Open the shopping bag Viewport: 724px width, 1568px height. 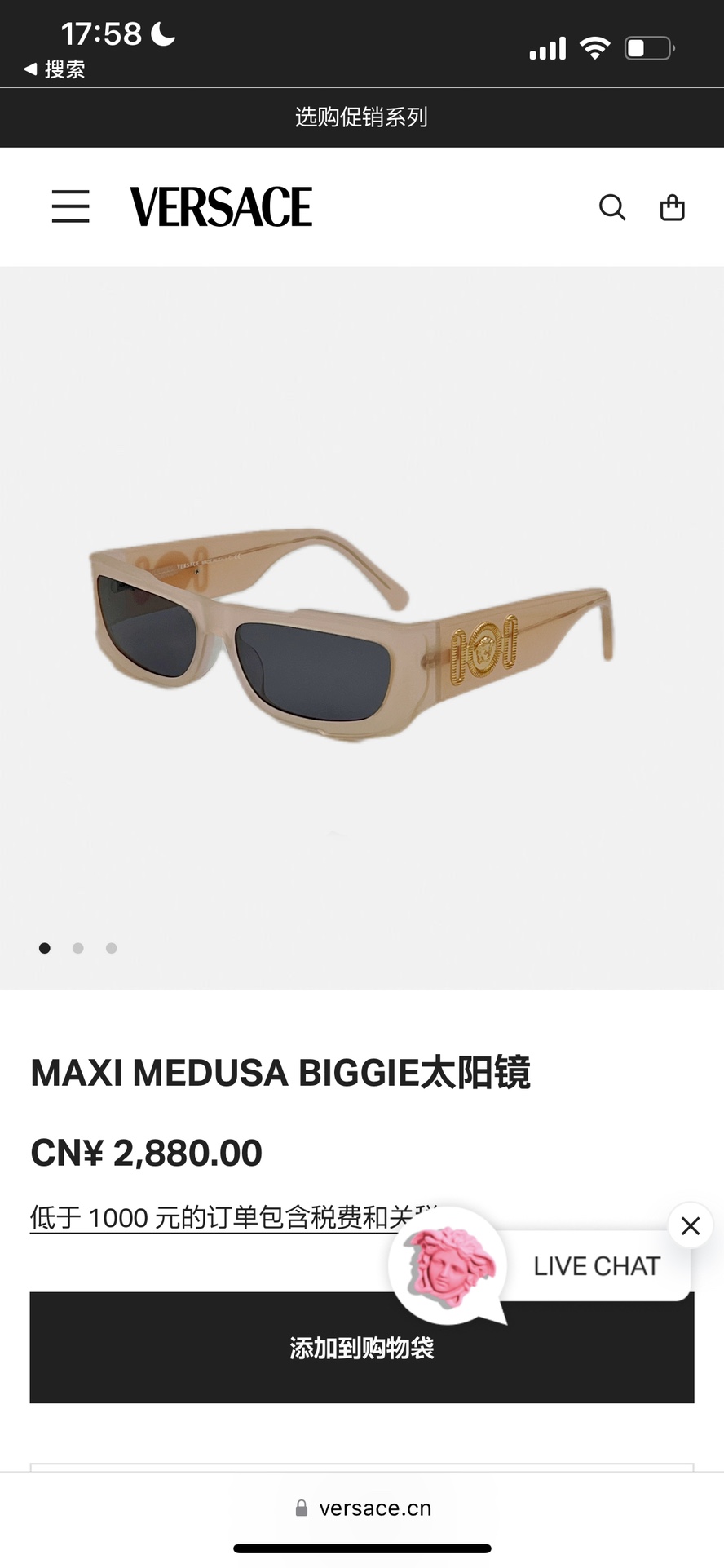tap(672, 207)
